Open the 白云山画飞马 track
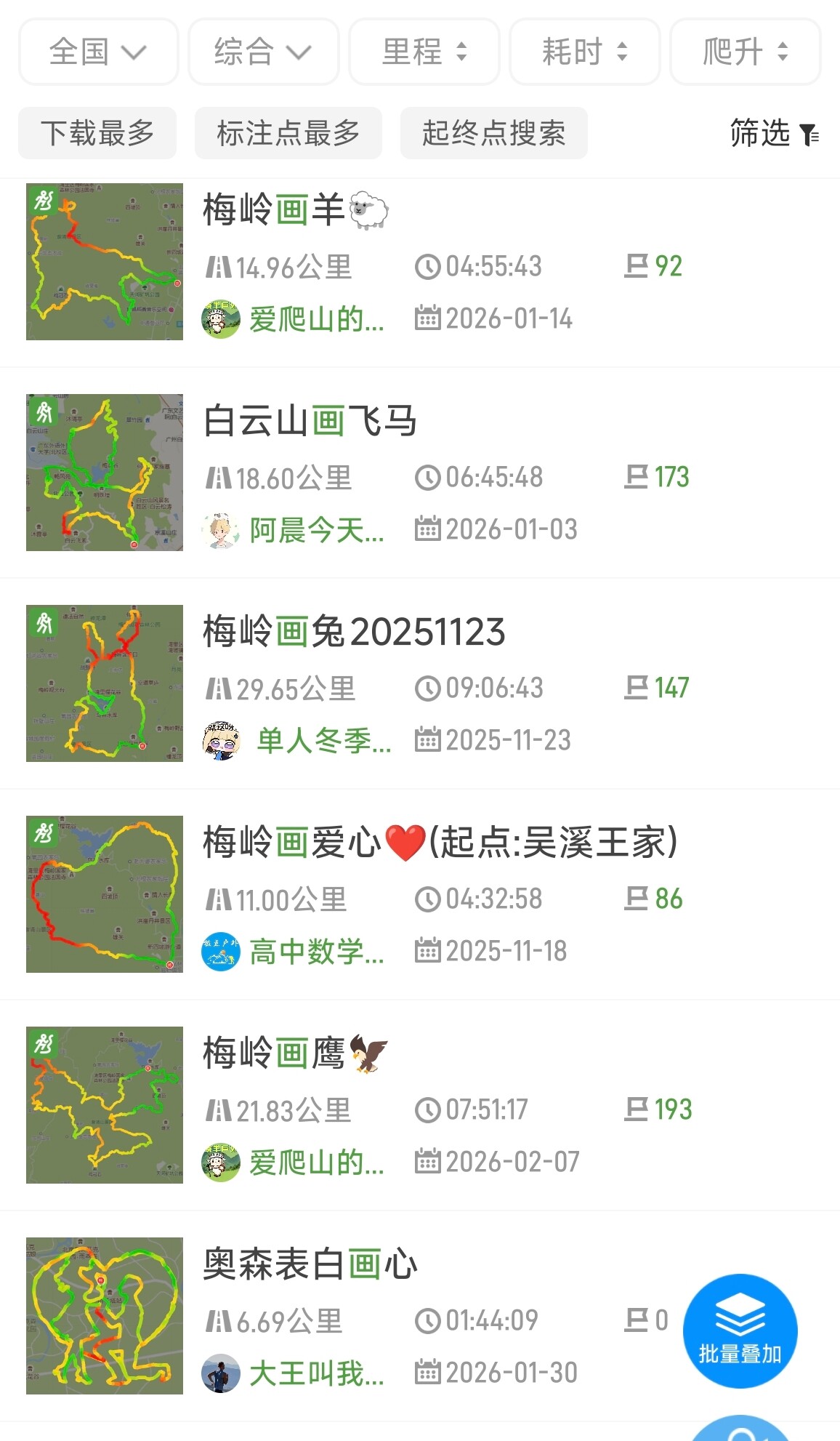 coord(310,422)
